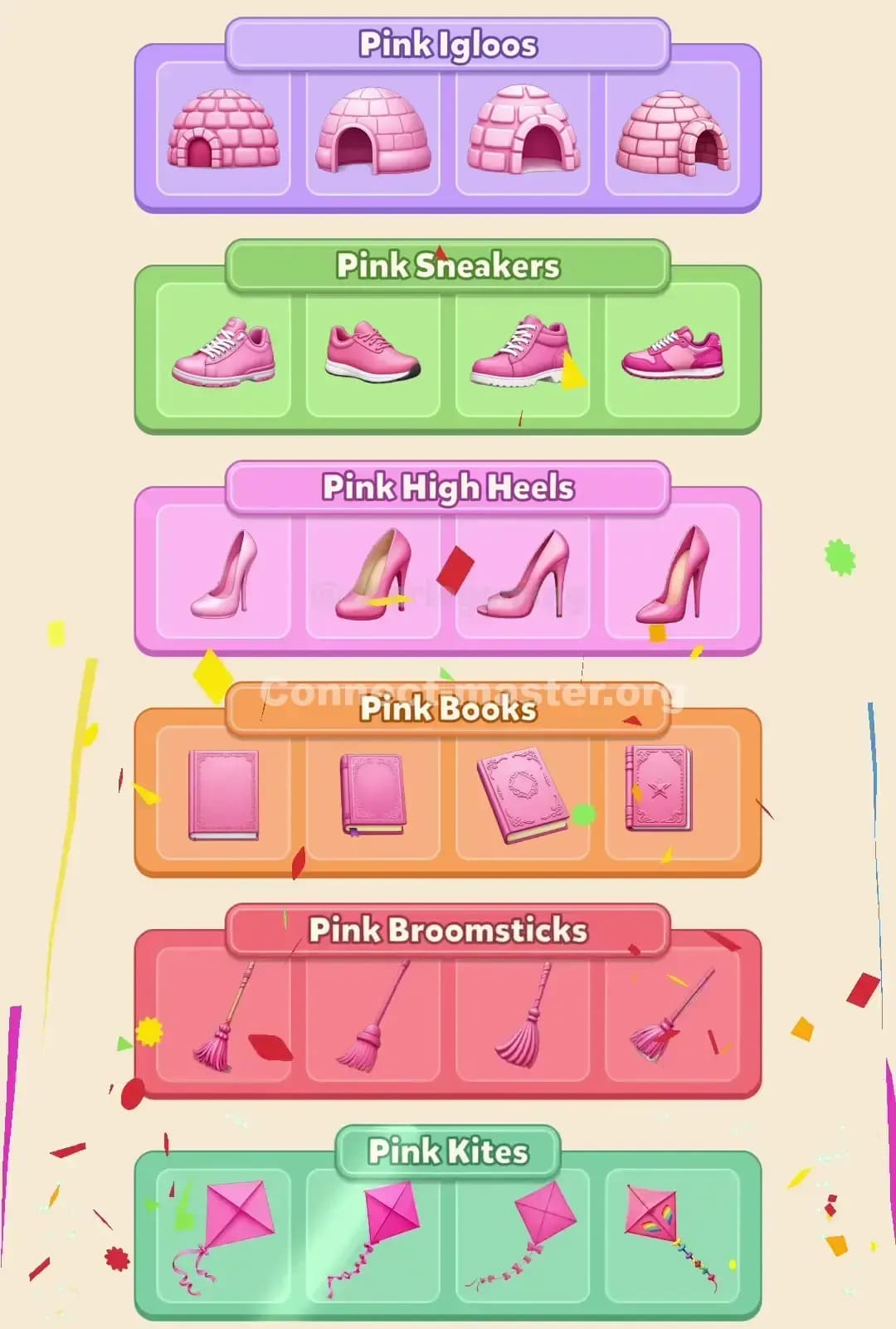The image size is (896, 1329).
Task: Select the Pink High Heels banner
Action: (x=448, y=489)
